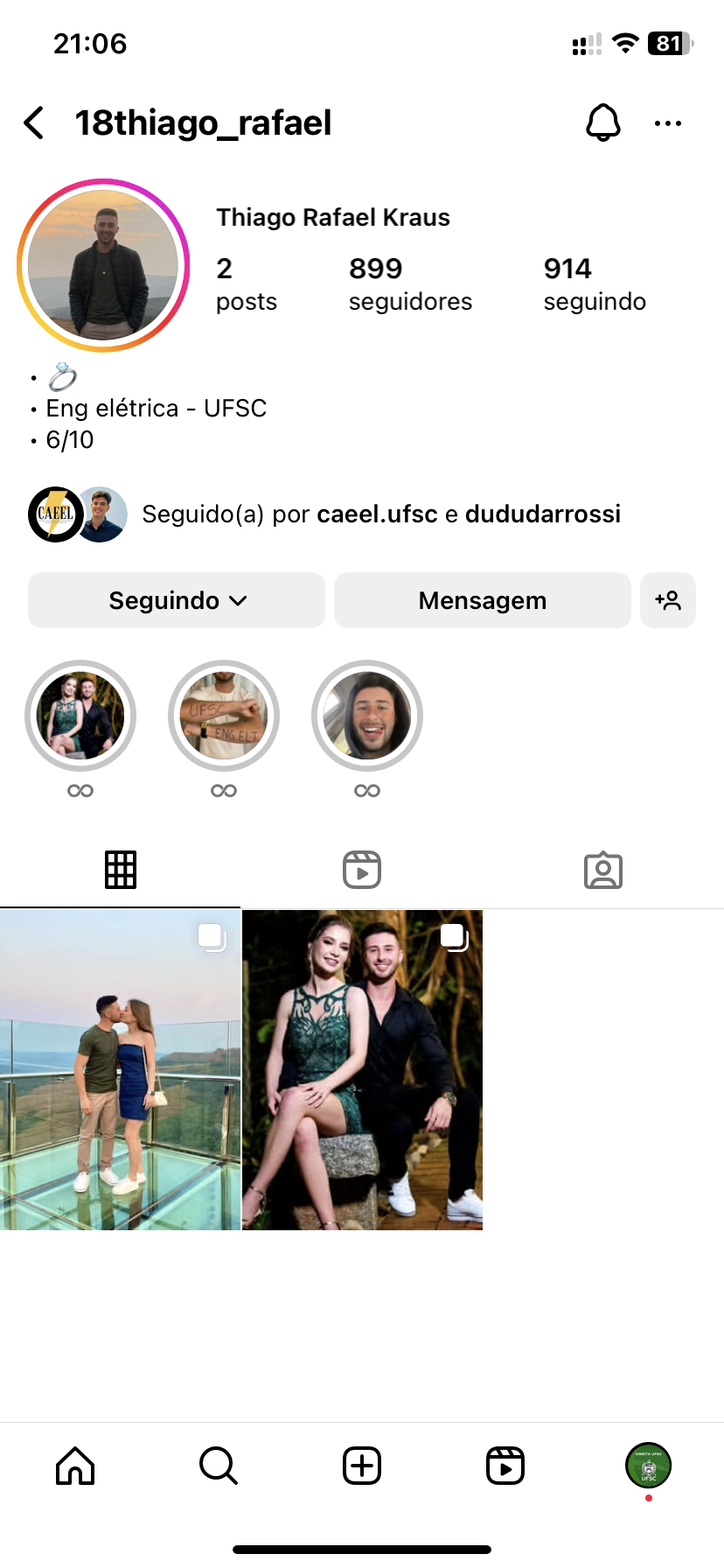The image size is (724, 1568).
Task: Go to the Home feed
Action: (x=75, y=1466)
